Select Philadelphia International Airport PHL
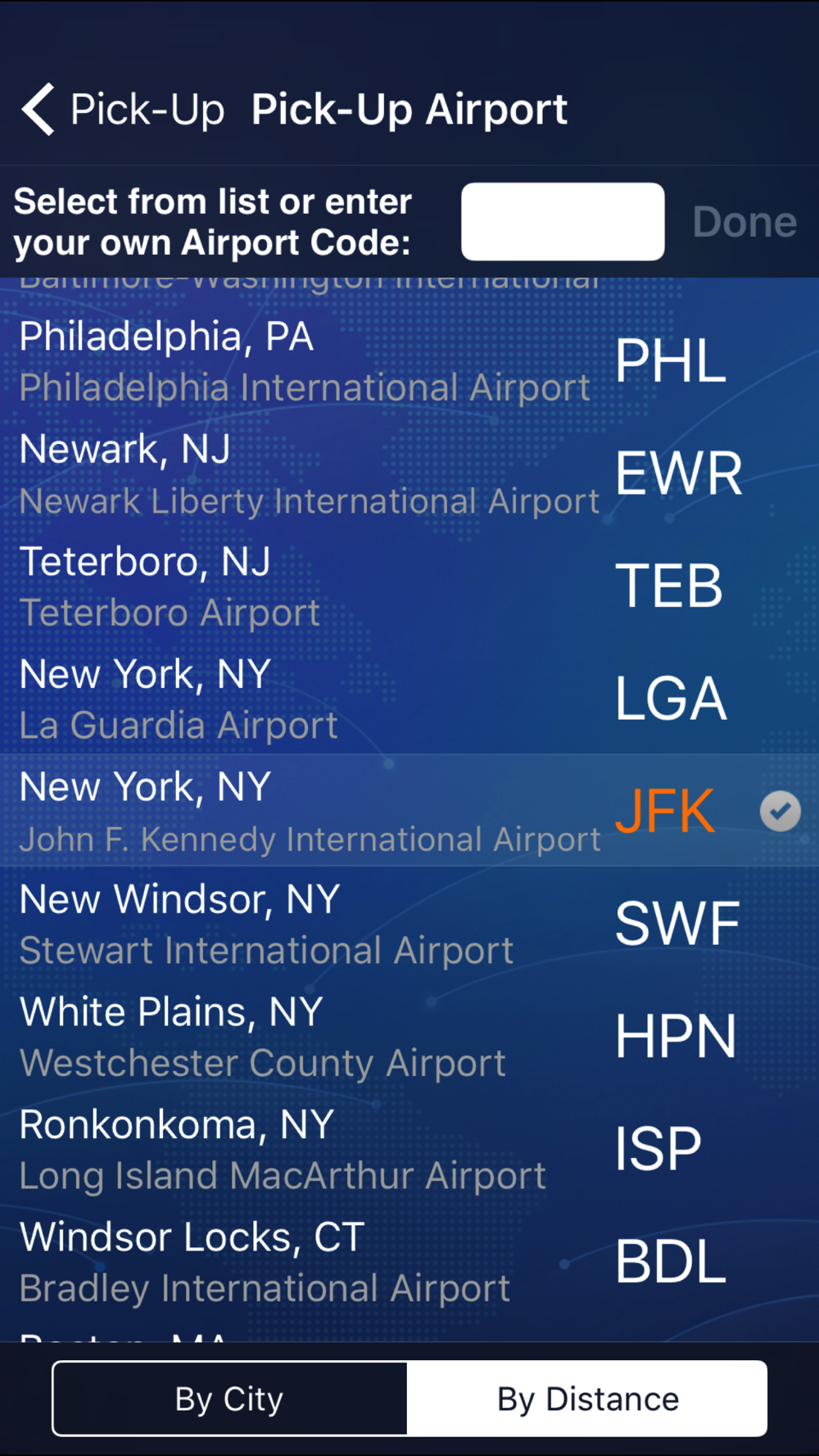Screen dimensions: 819x1456 (409, 360)
